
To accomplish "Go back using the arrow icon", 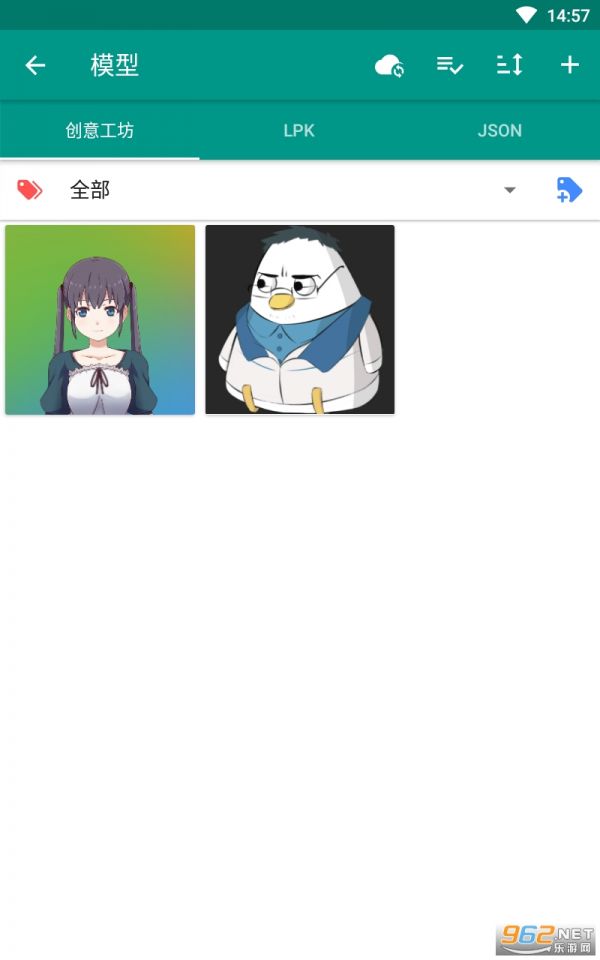I will tap(36, 66).
